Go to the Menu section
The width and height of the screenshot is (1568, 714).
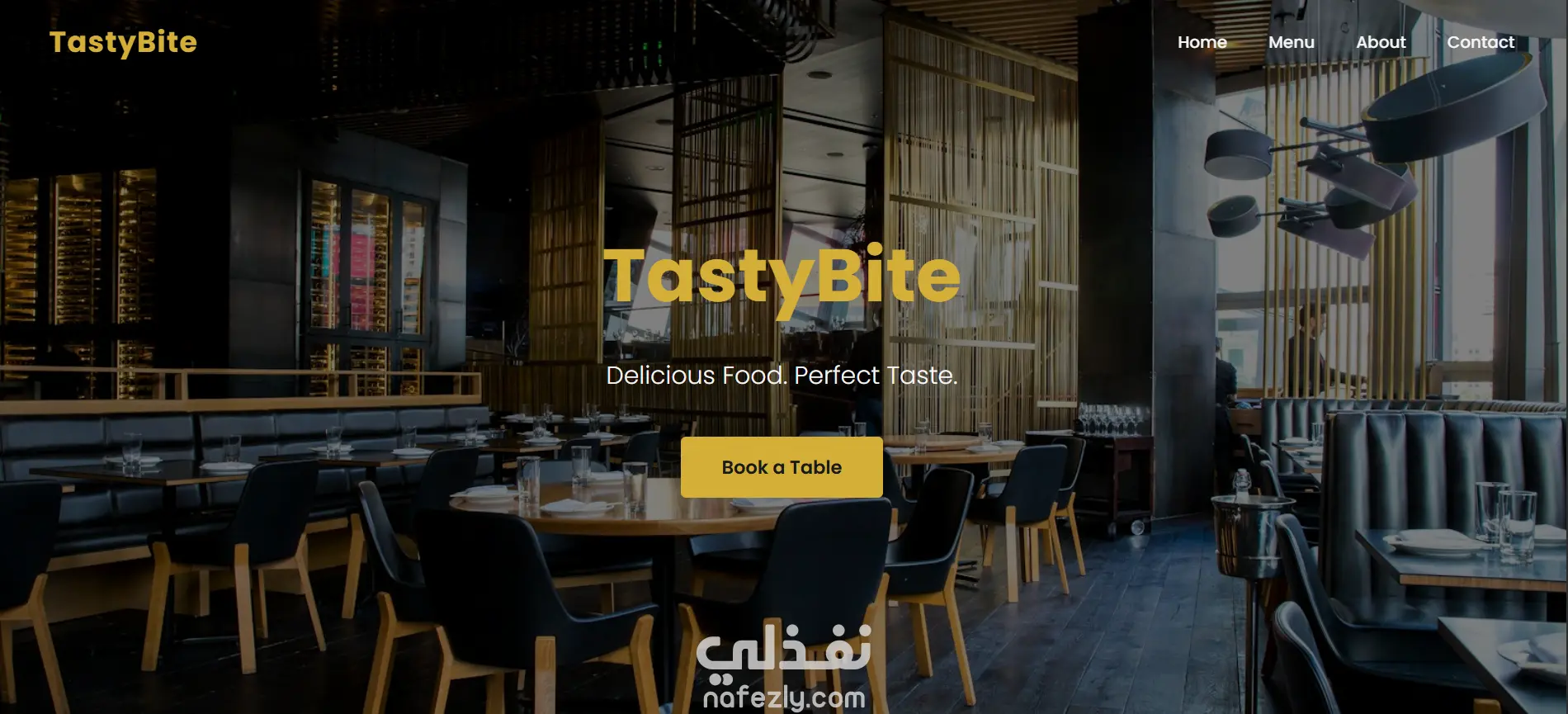click(x=1291, y=42)
